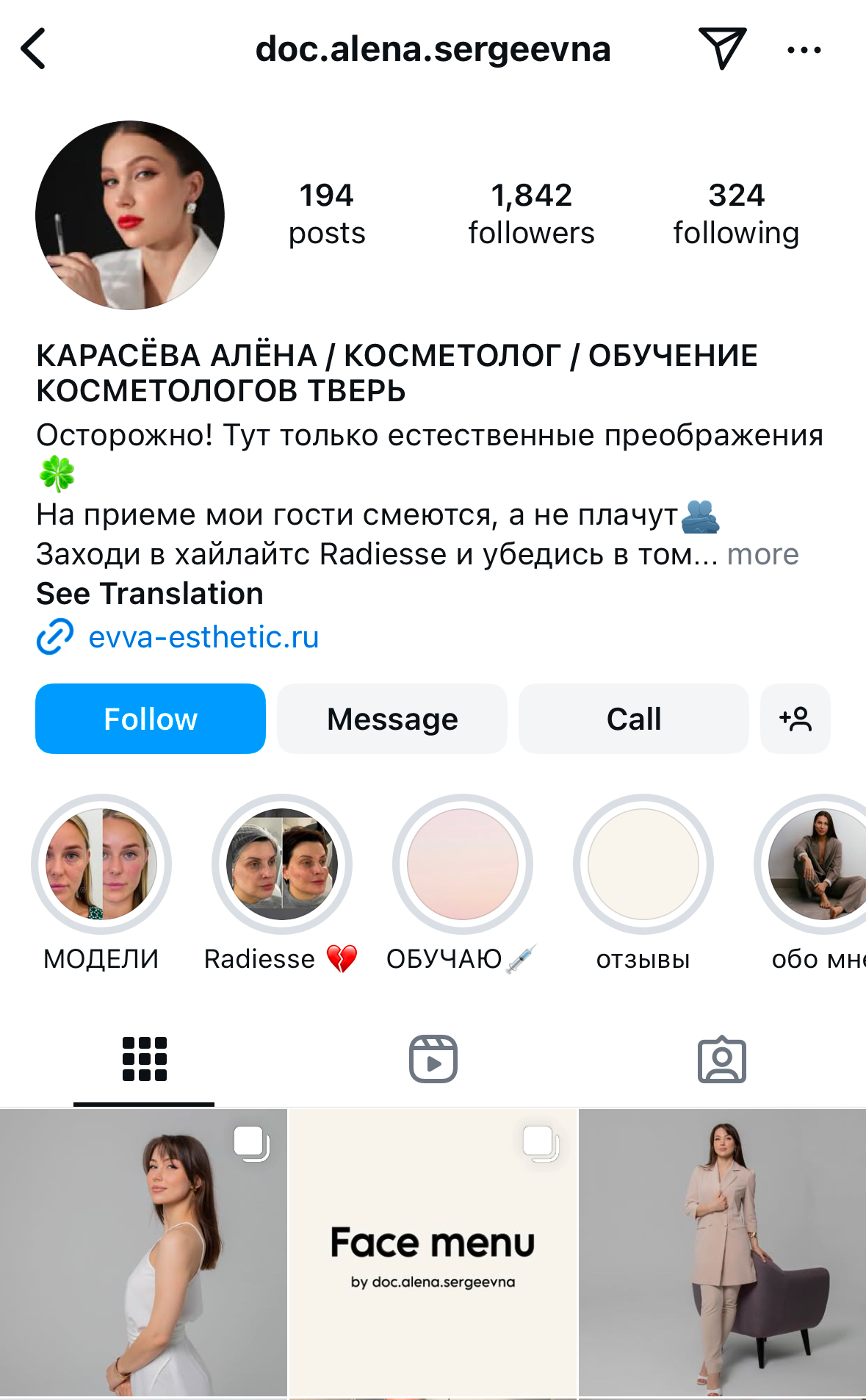Show suggested accounts with add-person icon

click(795, 719)
